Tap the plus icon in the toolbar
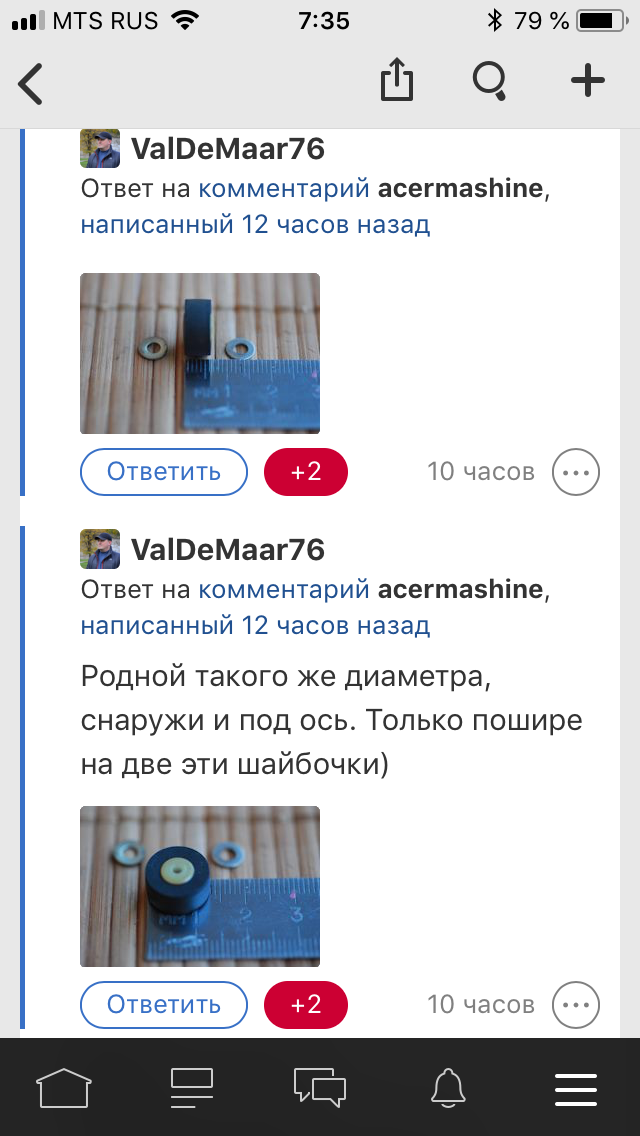The width and height of the screenshot is (640, 1136). point(587,81)
